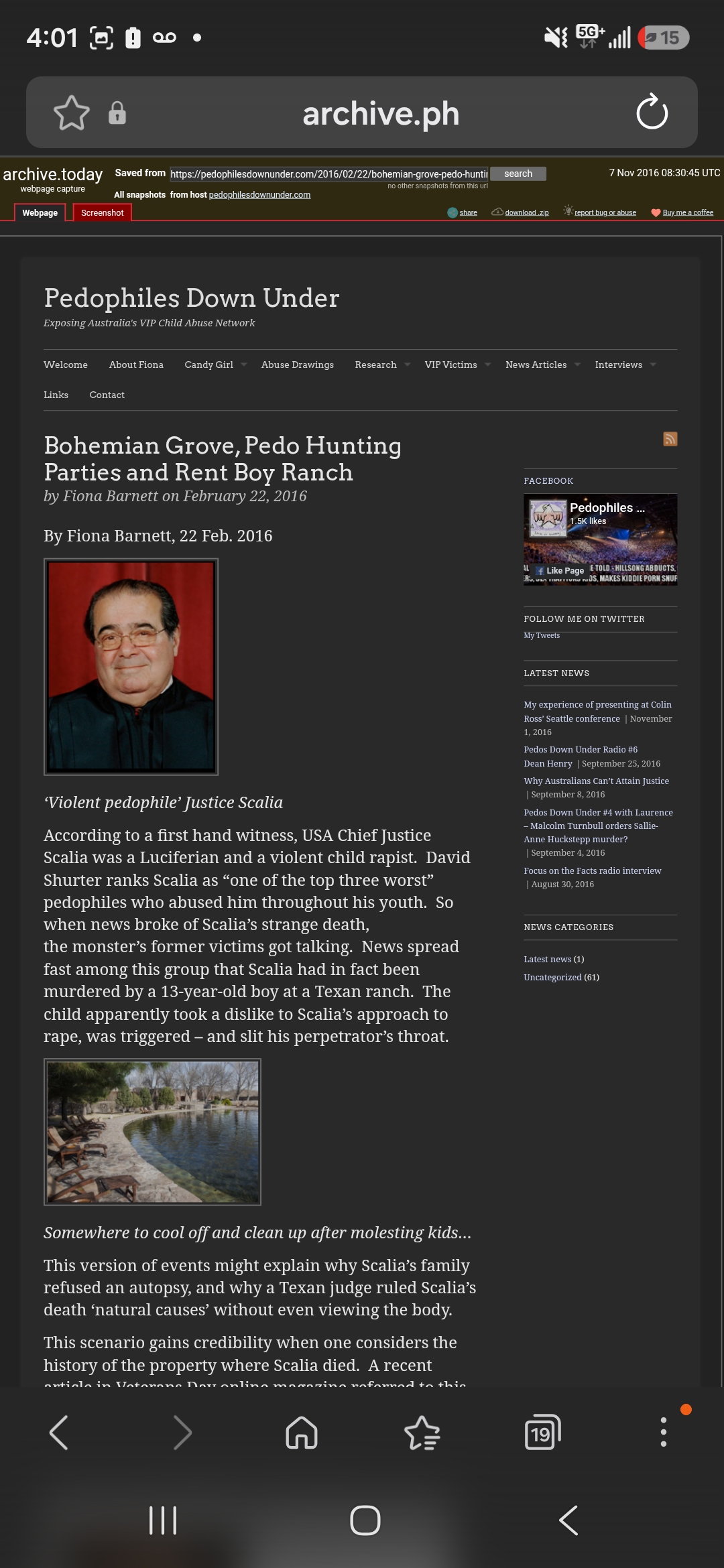
Task: Open the My Tweets link
Action: click(x=542, y=635)
